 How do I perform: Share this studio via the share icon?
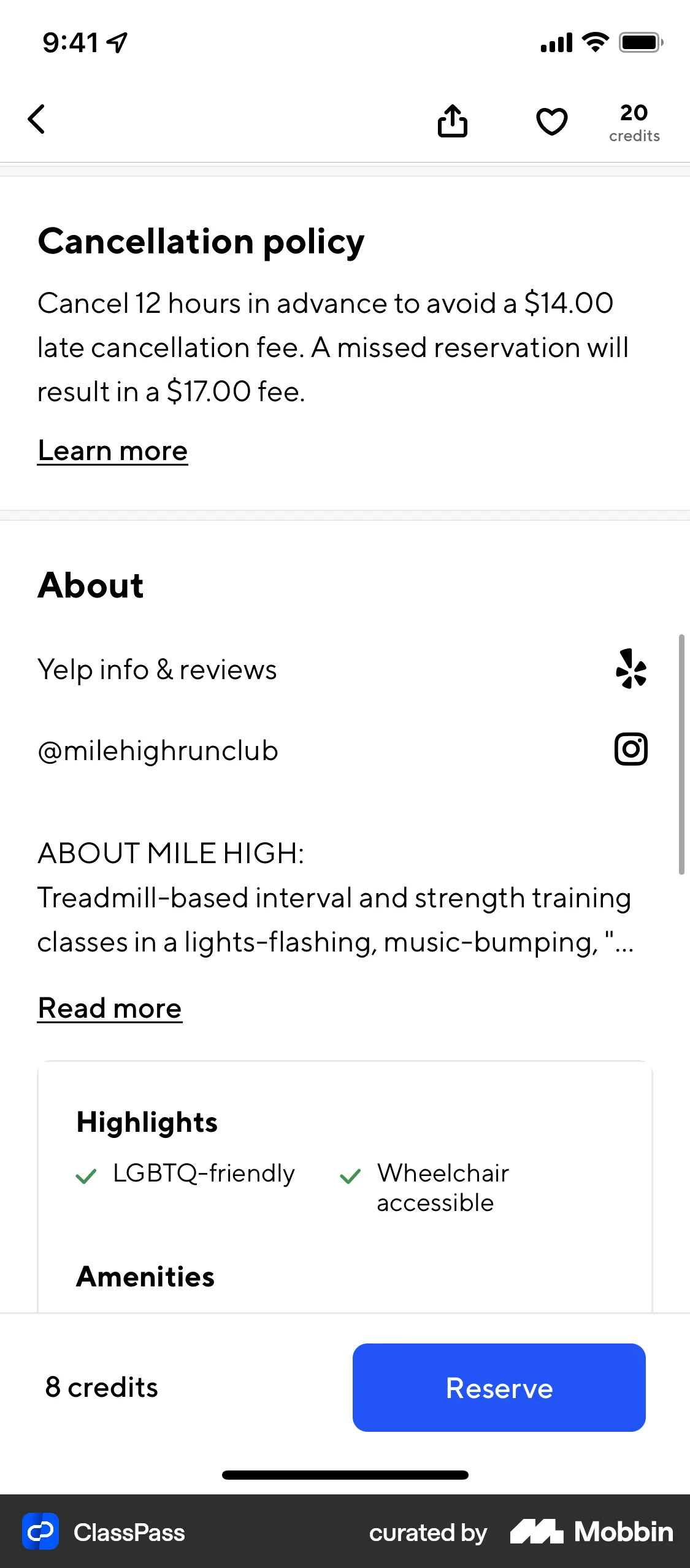(x=453, y=120)
